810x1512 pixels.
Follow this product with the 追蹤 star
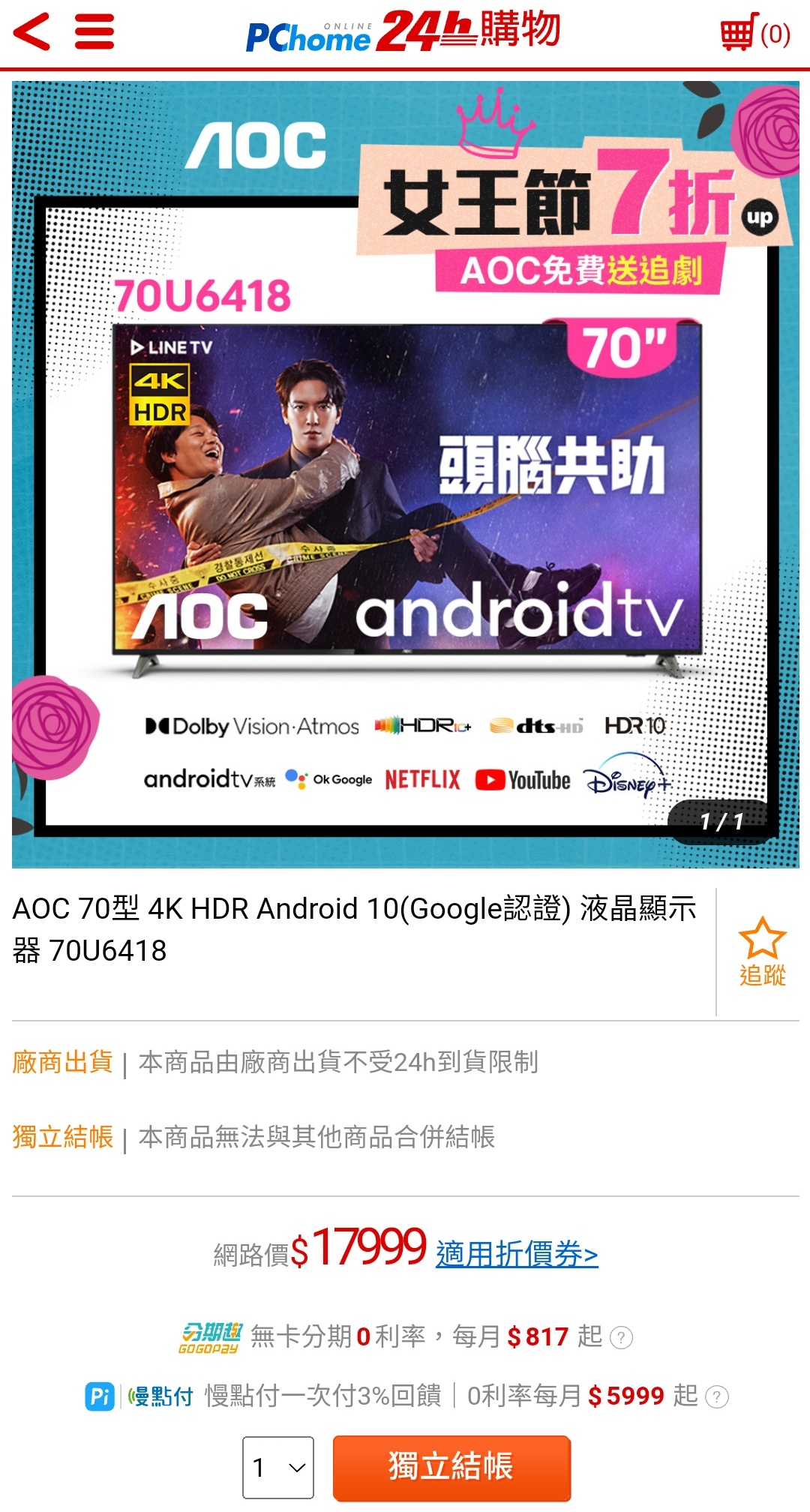pos(762,951)
